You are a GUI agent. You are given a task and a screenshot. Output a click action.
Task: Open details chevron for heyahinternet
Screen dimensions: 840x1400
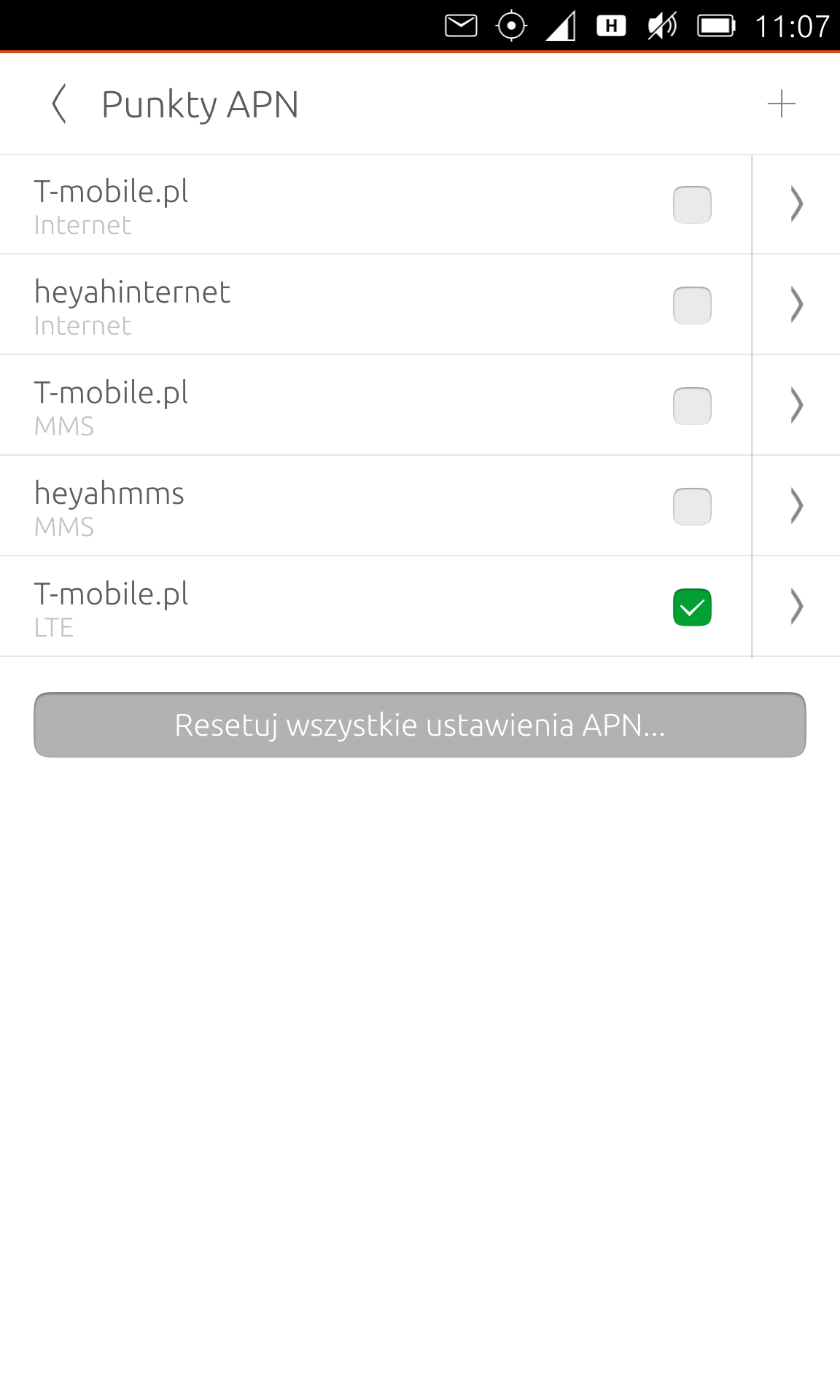pyautogui.click(x=796, y=305)
